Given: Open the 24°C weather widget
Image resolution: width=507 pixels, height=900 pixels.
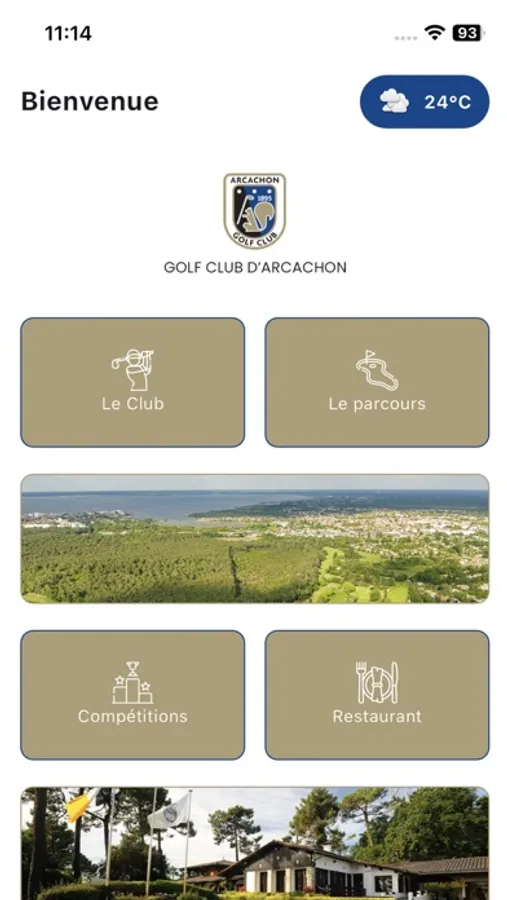Looking at the screenshot, I should point(424,102).
